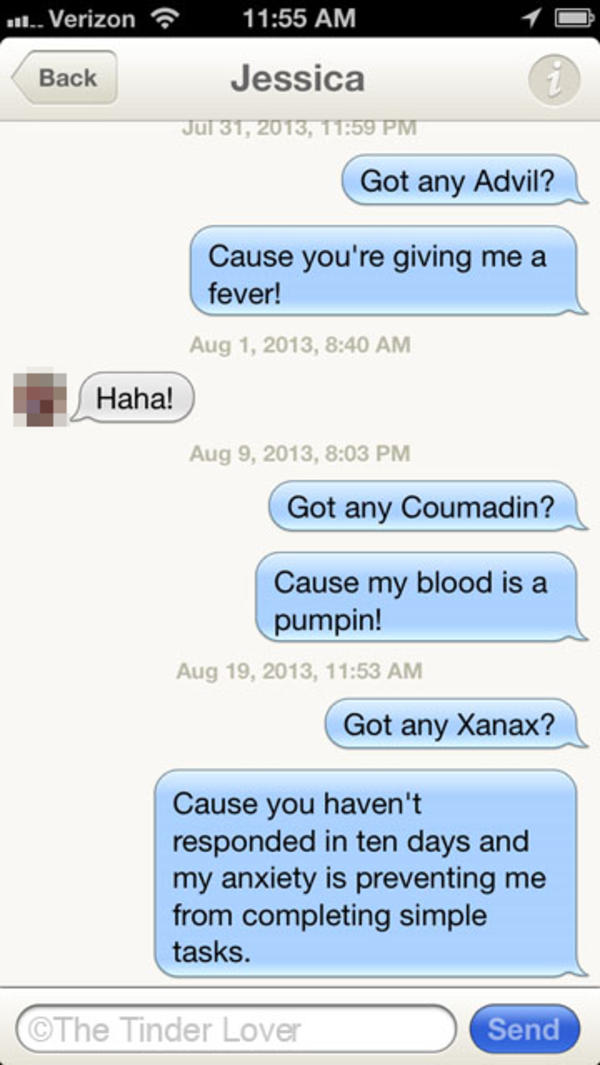Focus the message text field
Screen dimensions: 600x1065
(235, 1029)
